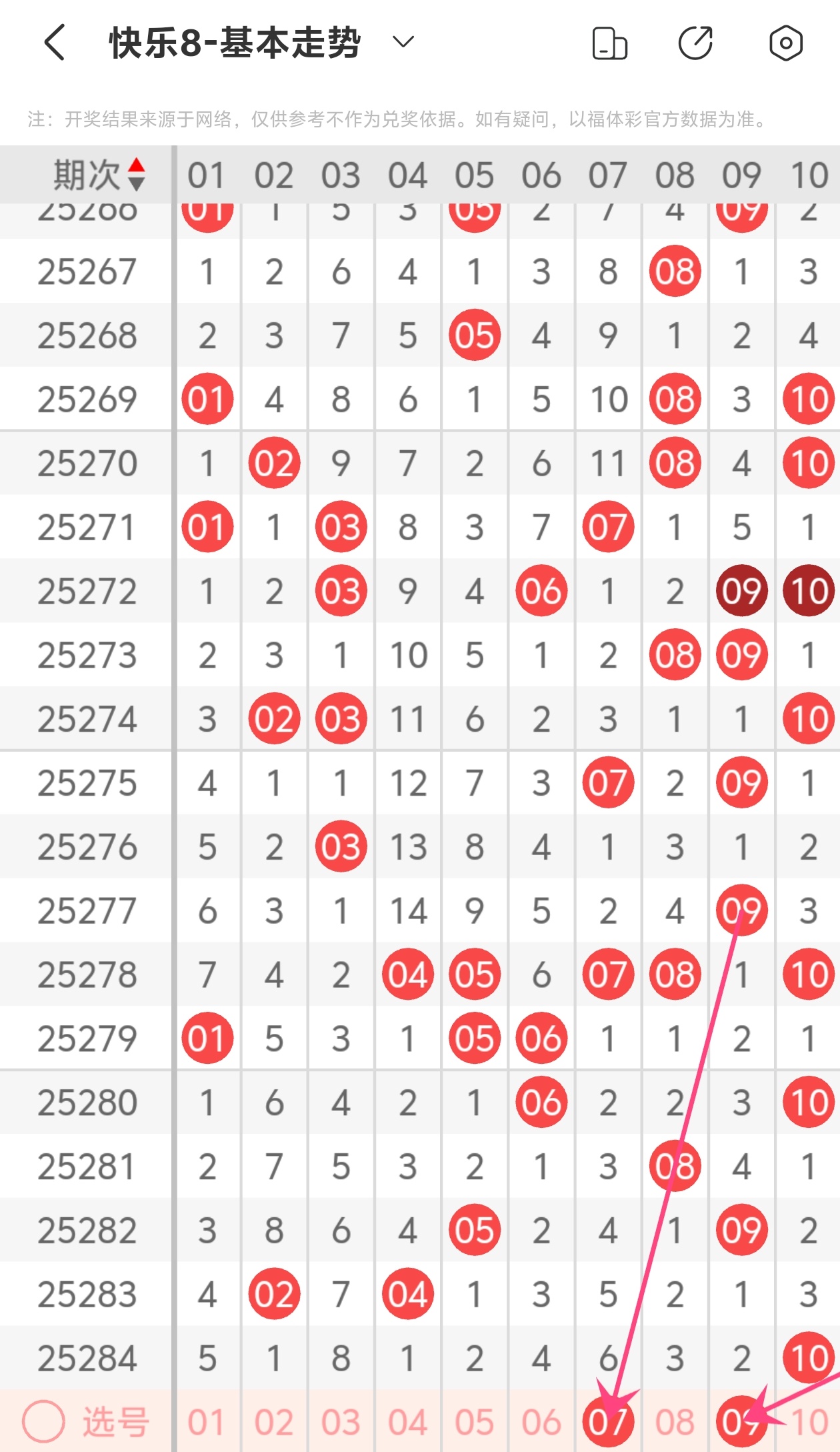Screen dimensions: 840x1452
Task: Open the chart settings
Action: 785,43
